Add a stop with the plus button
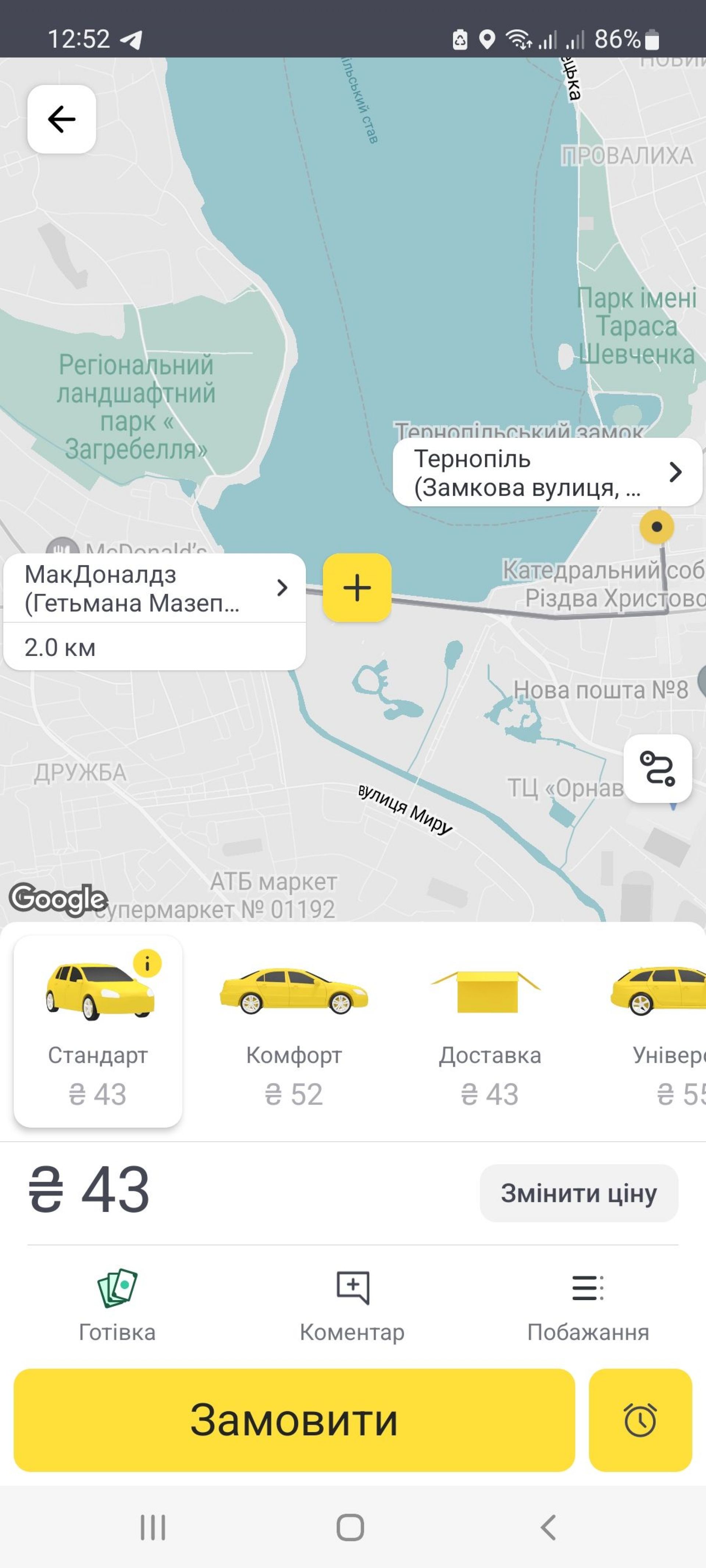The width and height of the screenshot is (706, 1568). [357, 588]
